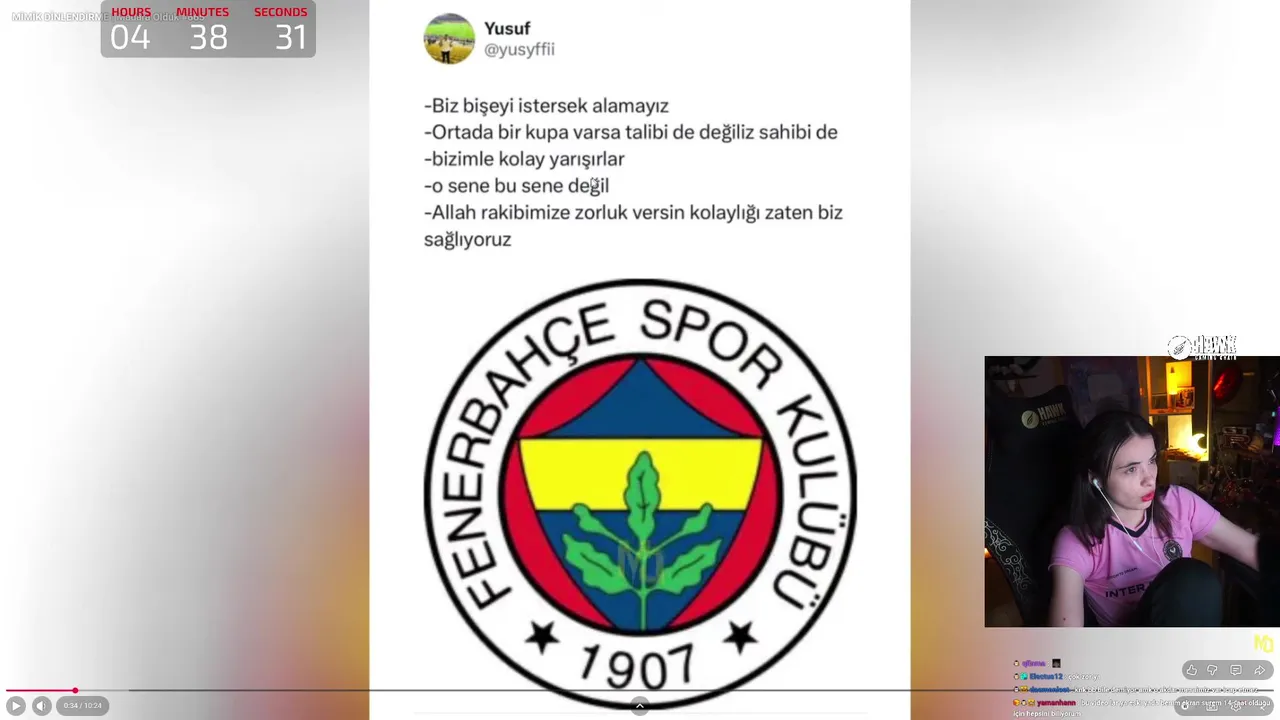Share this video

coord(1260,670)
